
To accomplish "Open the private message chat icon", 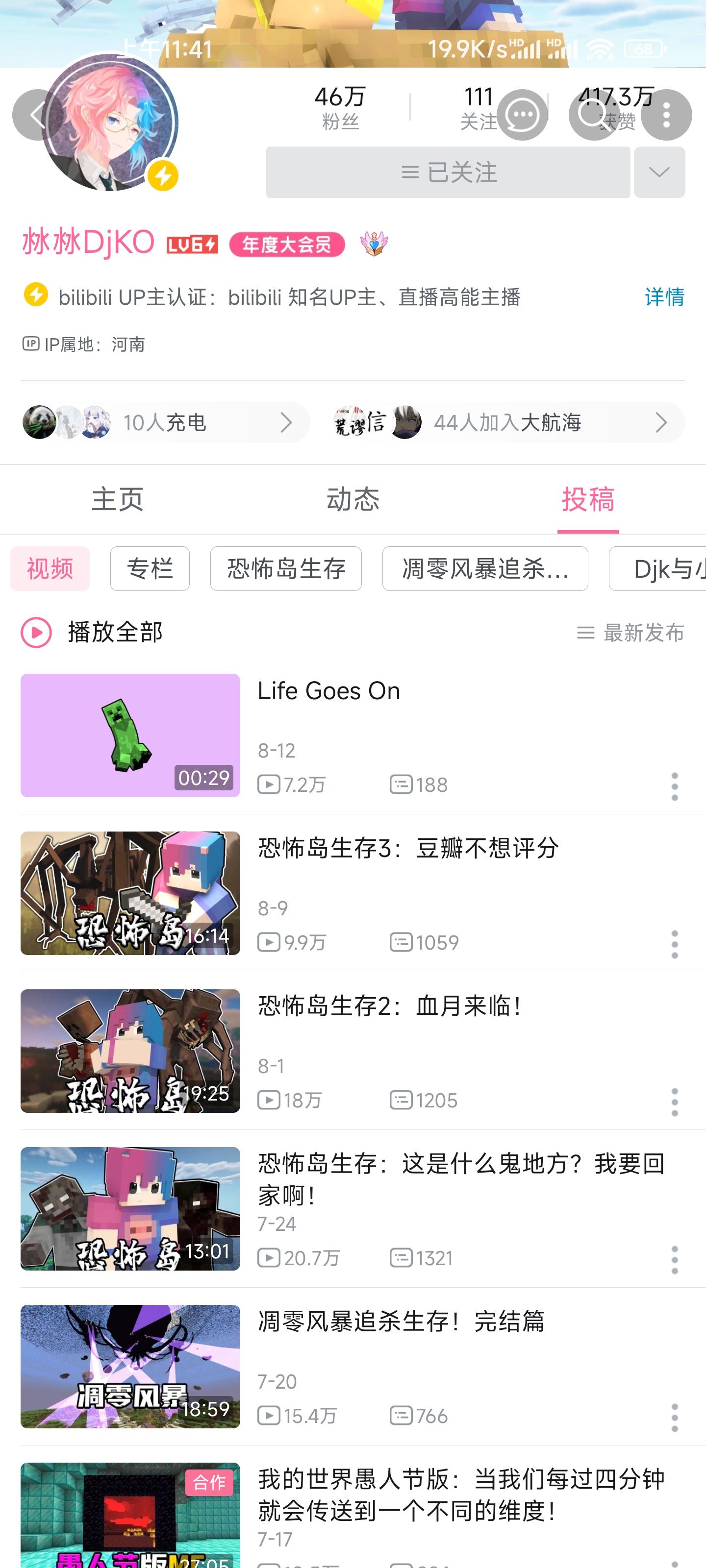I will pyautogui.click(x=522, y=115).
